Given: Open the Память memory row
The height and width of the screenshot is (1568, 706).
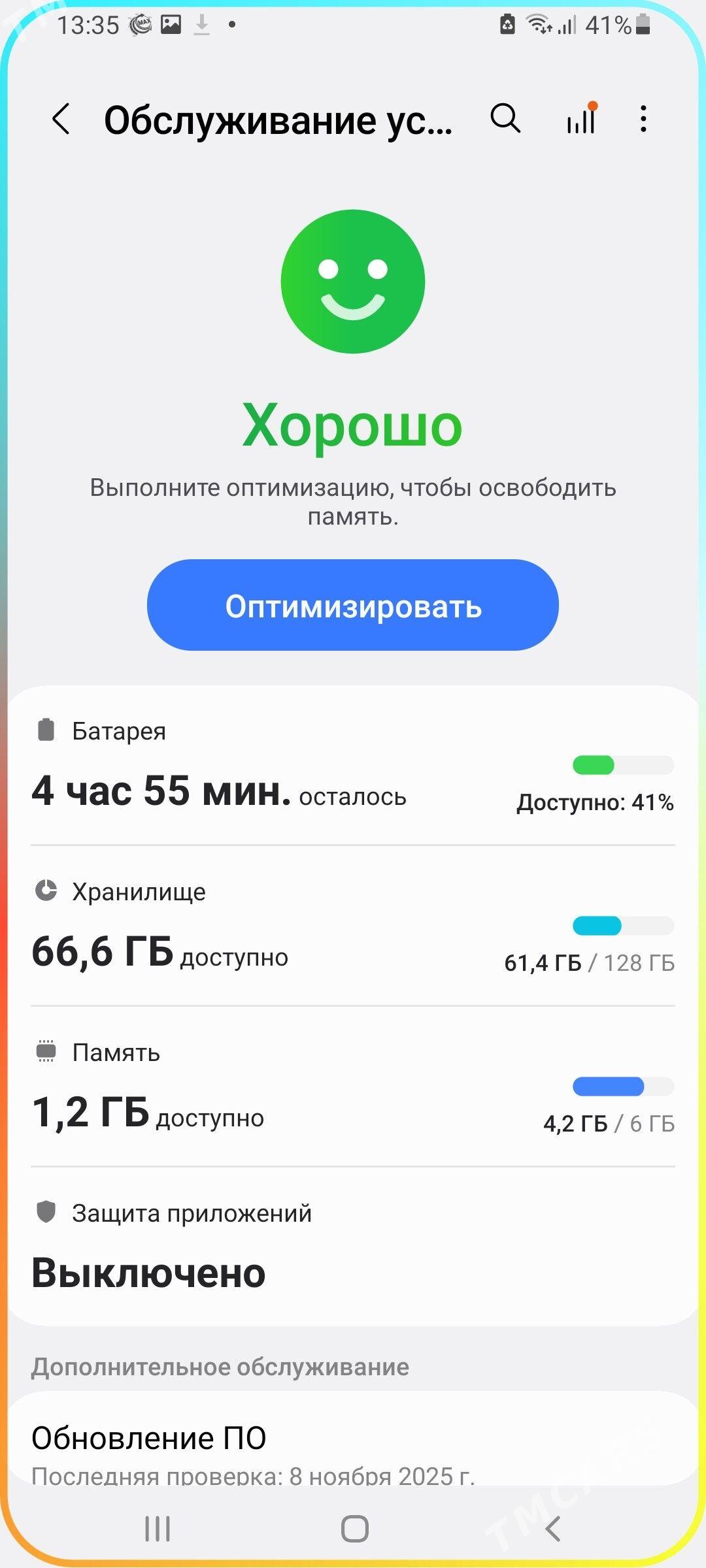Looking at the screenshot, I should [x=353, y=1088].
